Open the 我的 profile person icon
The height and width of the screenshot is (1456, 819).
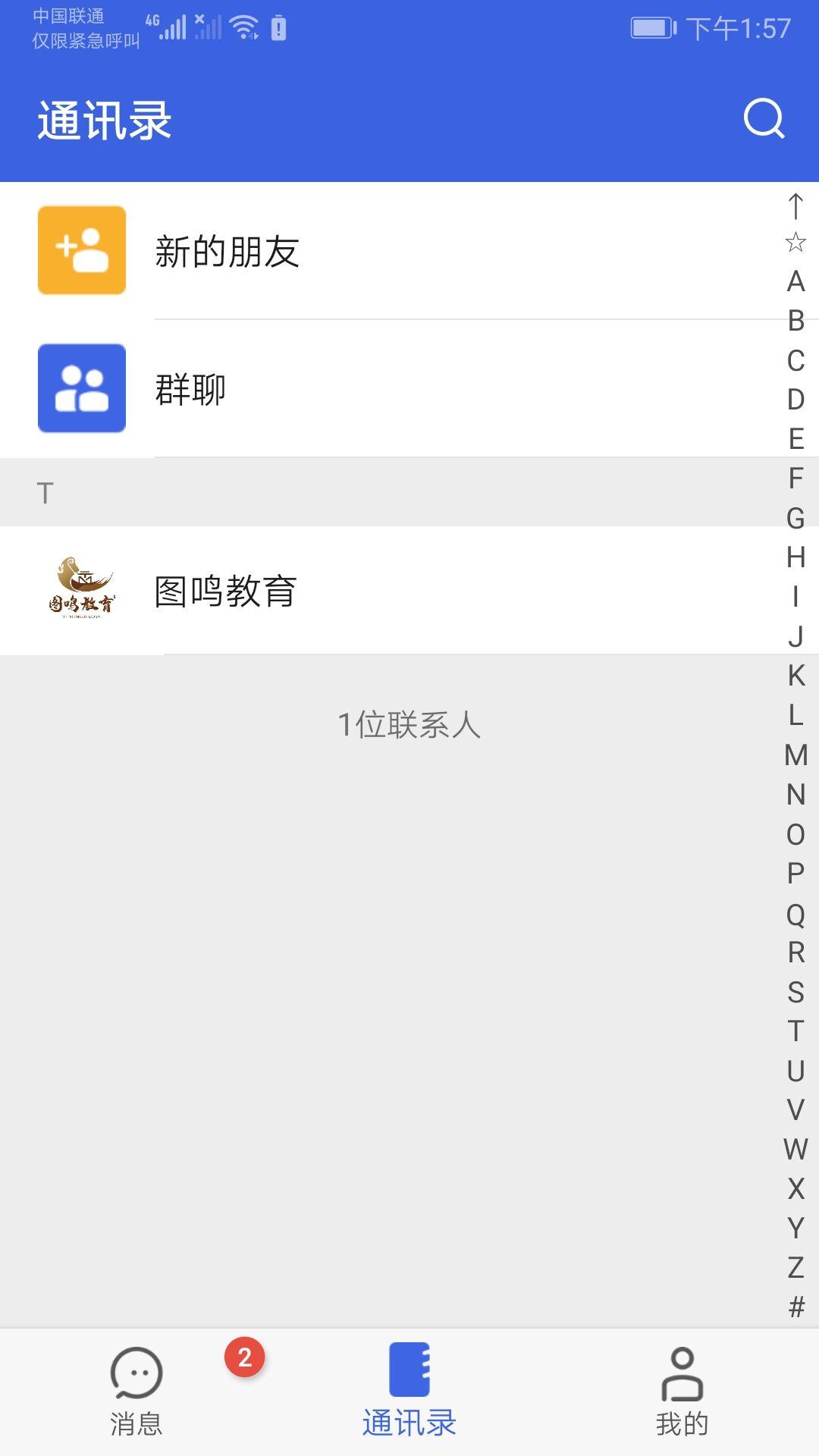[x=682, y=1374]
